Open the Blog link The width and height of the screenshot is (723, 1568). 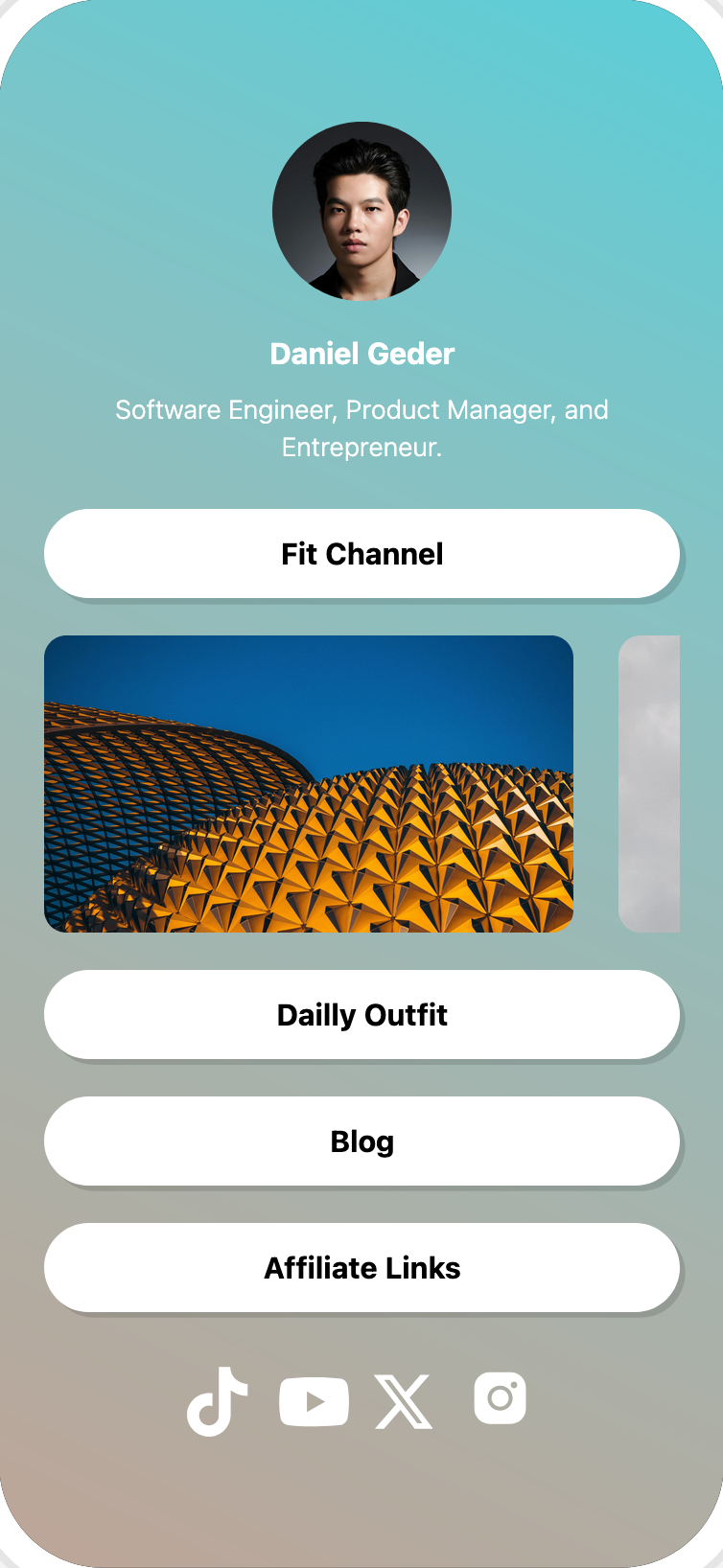click(361, 1141)
